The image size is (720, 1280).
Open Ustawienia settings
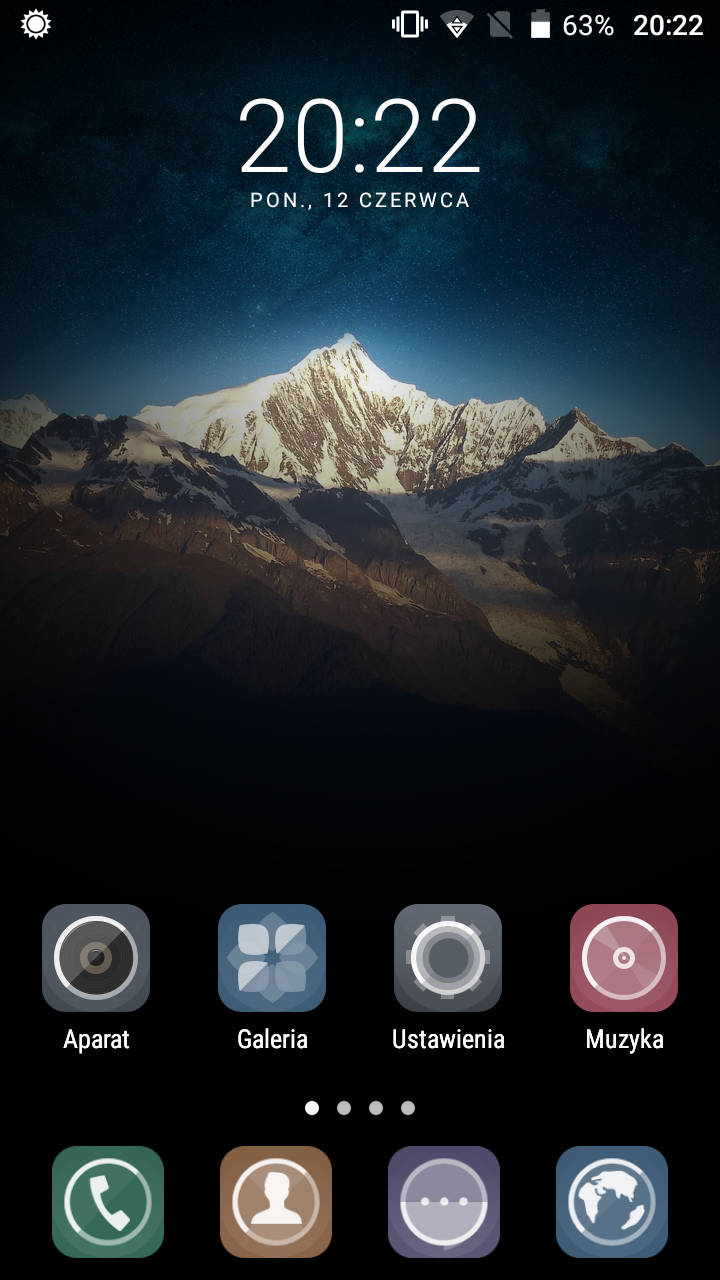pyautogui.click(x=448, y=958)
